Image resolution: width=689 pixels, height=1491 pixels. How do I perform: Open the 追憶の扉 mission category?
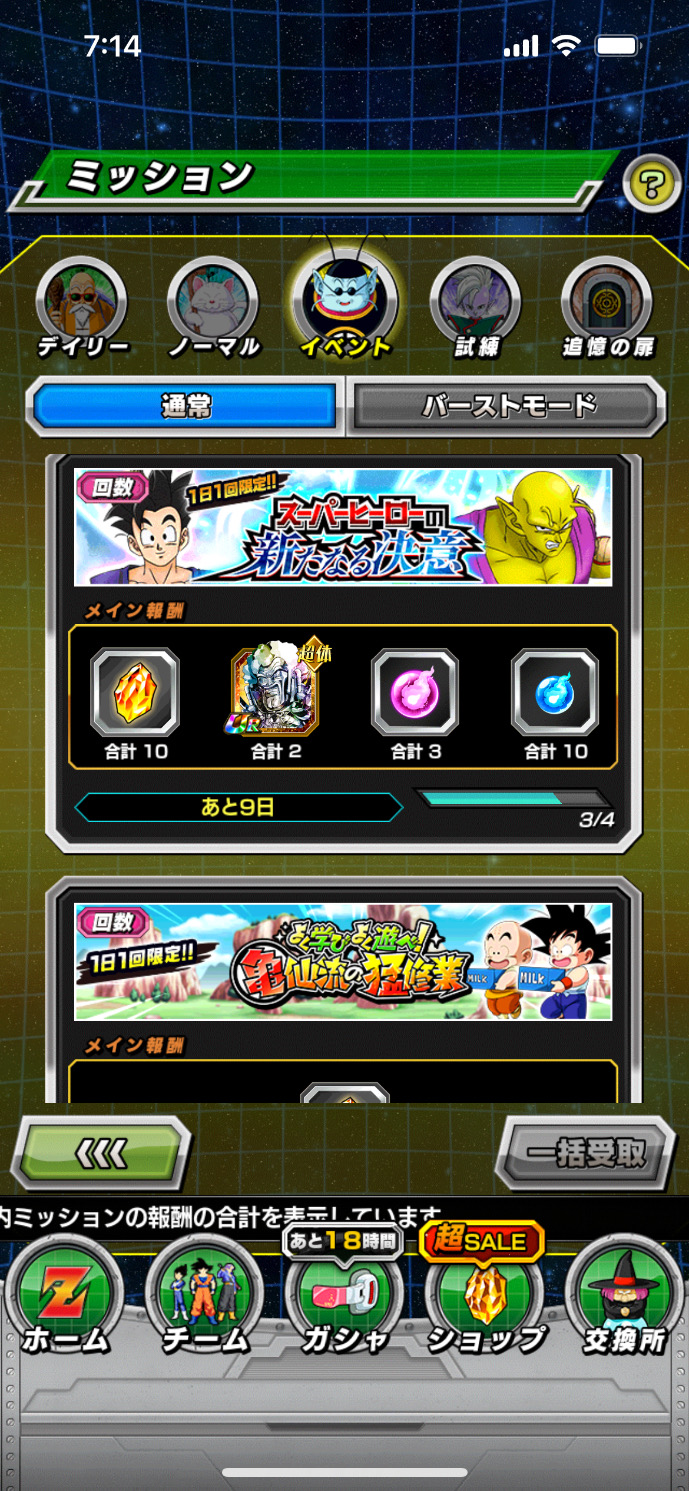(608, 305)
